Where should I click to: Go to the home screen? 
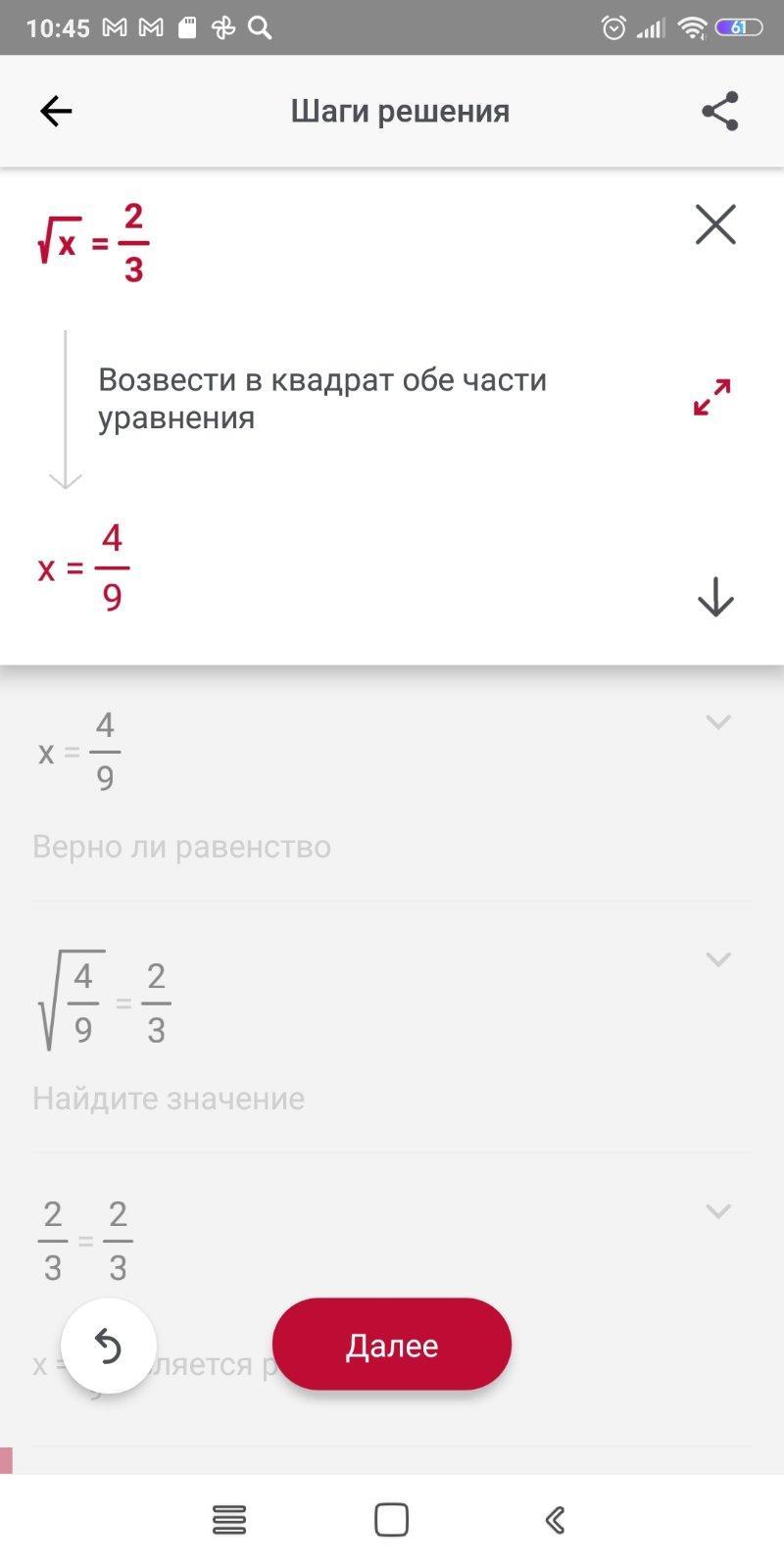391,1520
